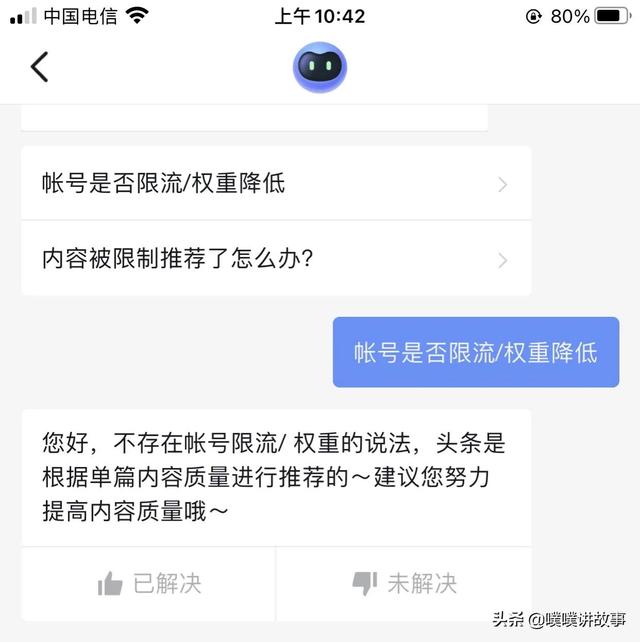Open the 帐号是否限流/权重降低 question row
Image resolution: width=640 pixels, height=642 pixels.
click(275, 184)
